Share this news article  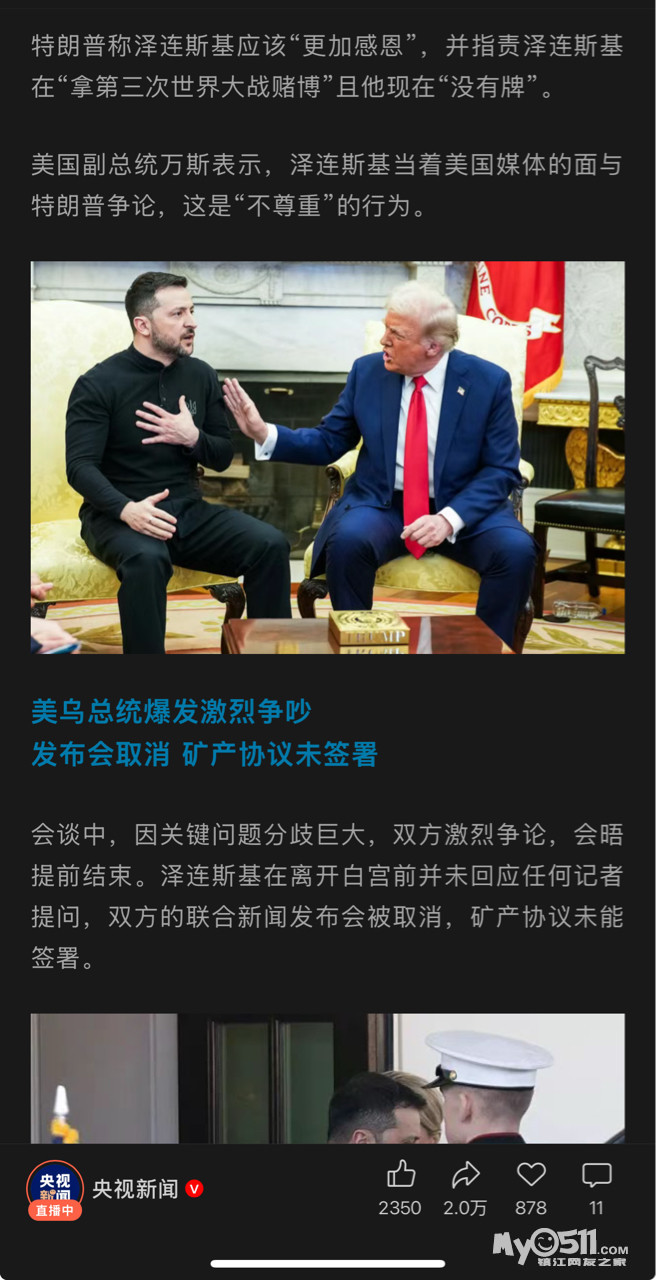tap(465, 1175)
